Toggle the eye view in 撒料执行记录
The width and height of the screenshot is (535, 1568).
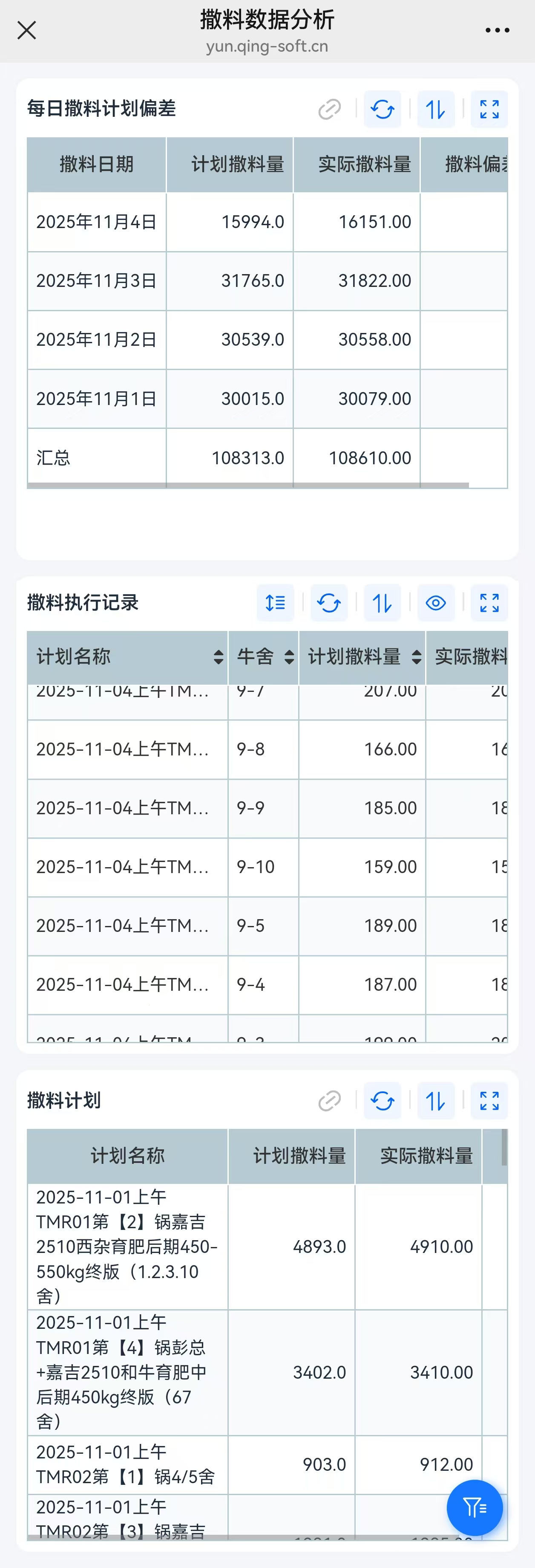(435, 603)
